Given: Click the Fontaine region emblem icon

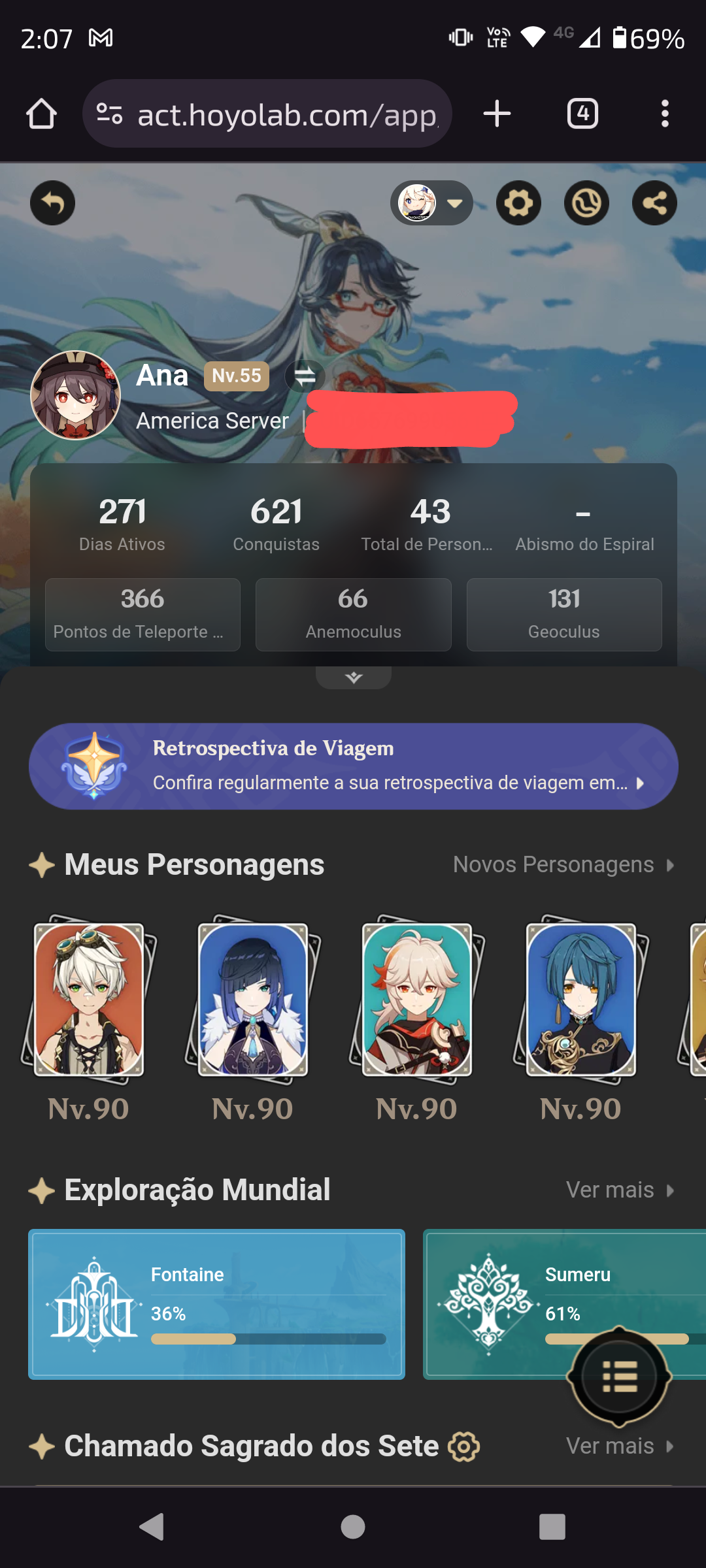Looking at the screenshot, I should pyautogui.click(x=93, y=1305).
